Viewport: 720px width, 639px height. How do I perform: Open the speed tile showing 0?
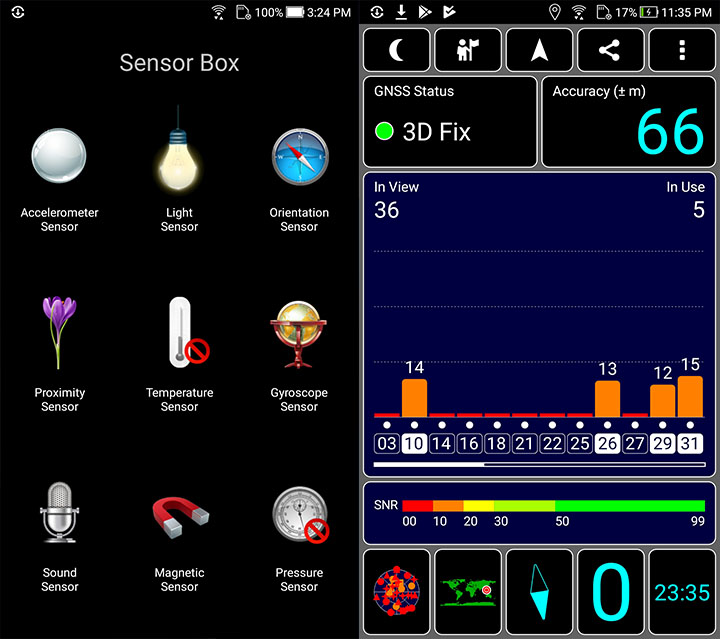(611, 591)
